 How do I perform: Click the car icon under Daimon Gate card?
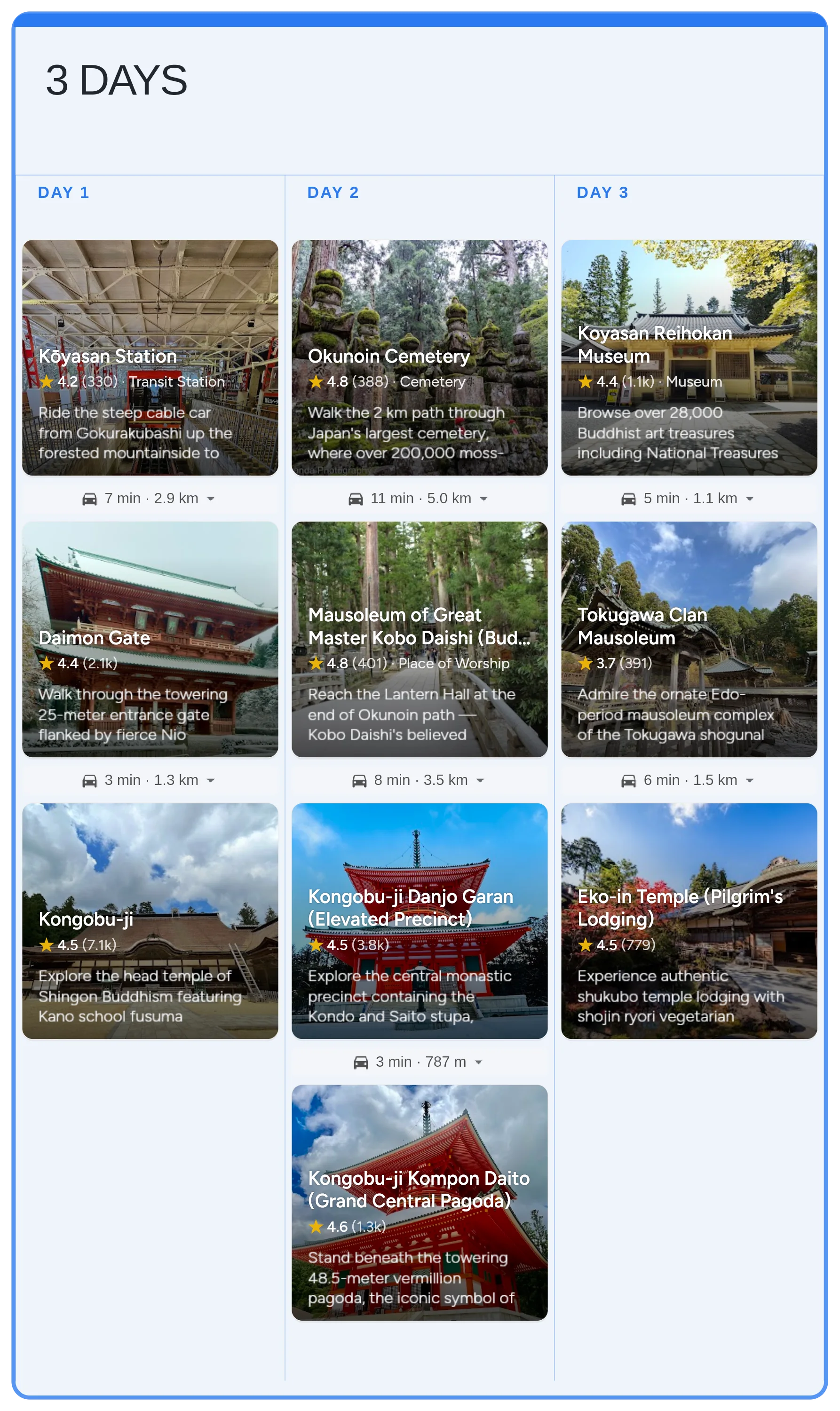click(89, 780)
